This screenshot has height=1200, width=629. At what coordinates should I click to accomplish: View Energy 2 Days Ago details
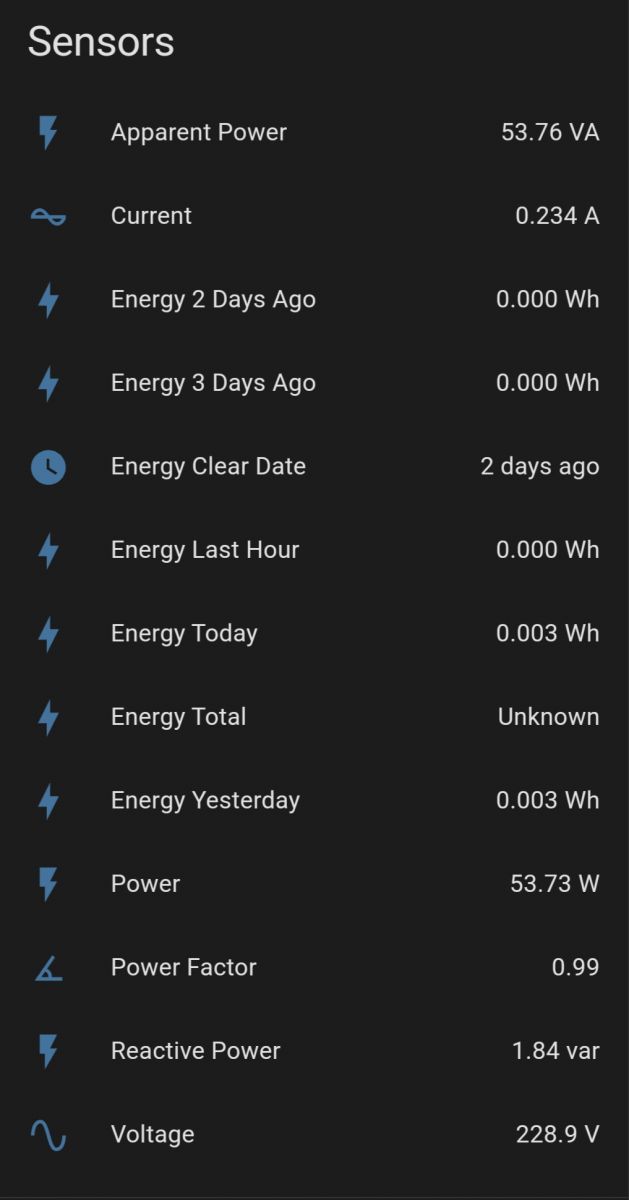click(314, 299)
